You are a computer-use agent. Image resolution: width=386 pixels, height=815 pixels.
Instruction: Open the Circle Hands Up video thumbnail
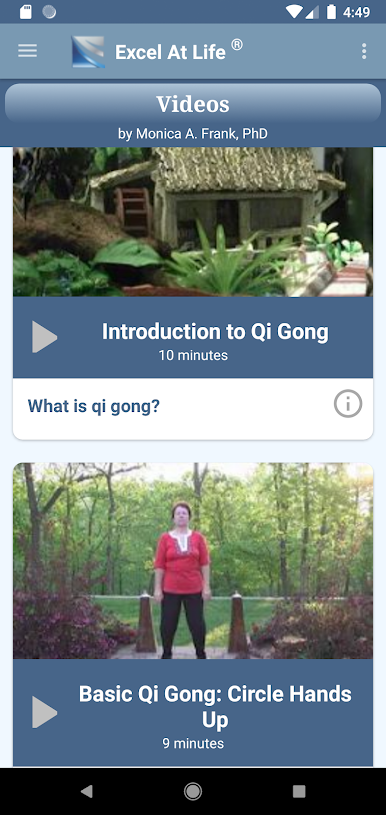pos(193,561)
